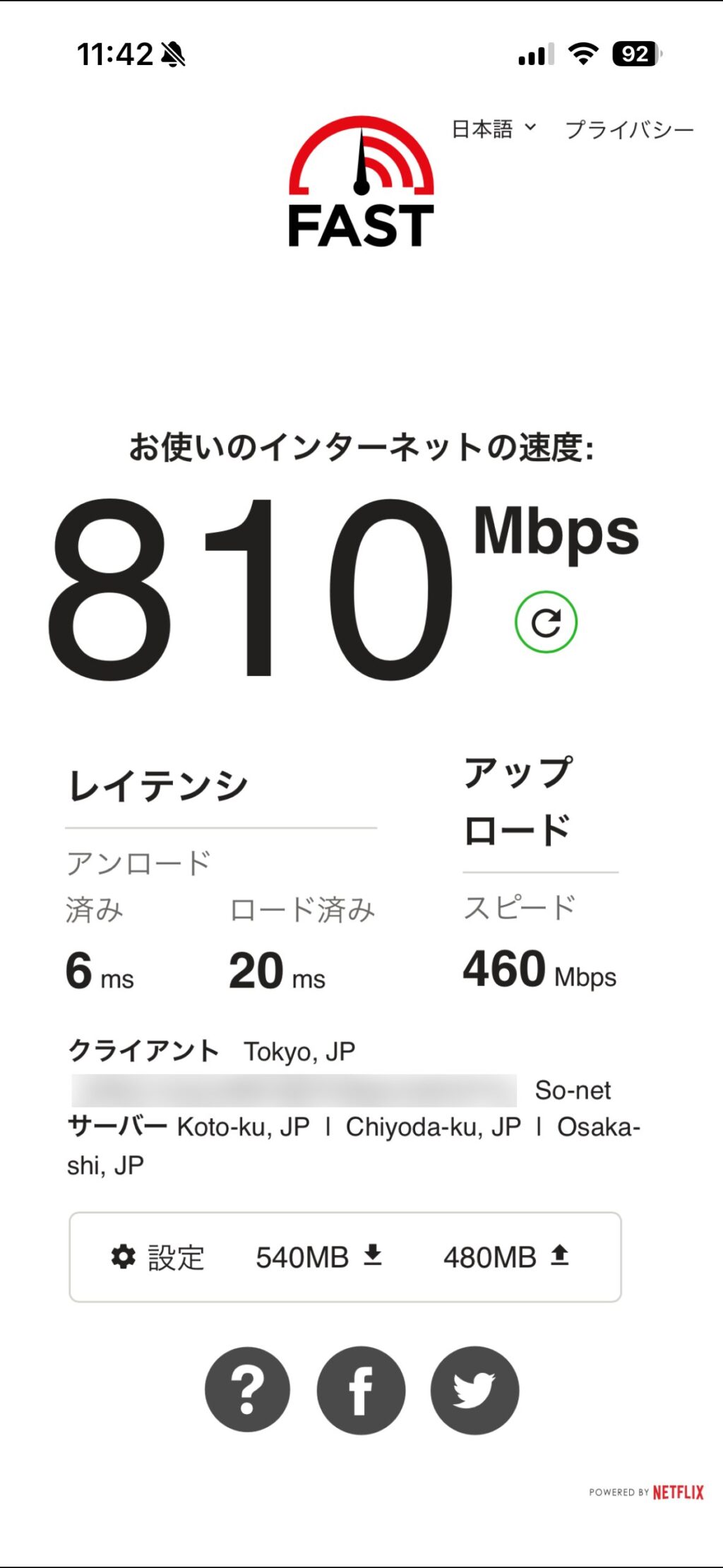Open the プライバシー link
This screenshot has width=723, height=1568.
tap(629, 130)
